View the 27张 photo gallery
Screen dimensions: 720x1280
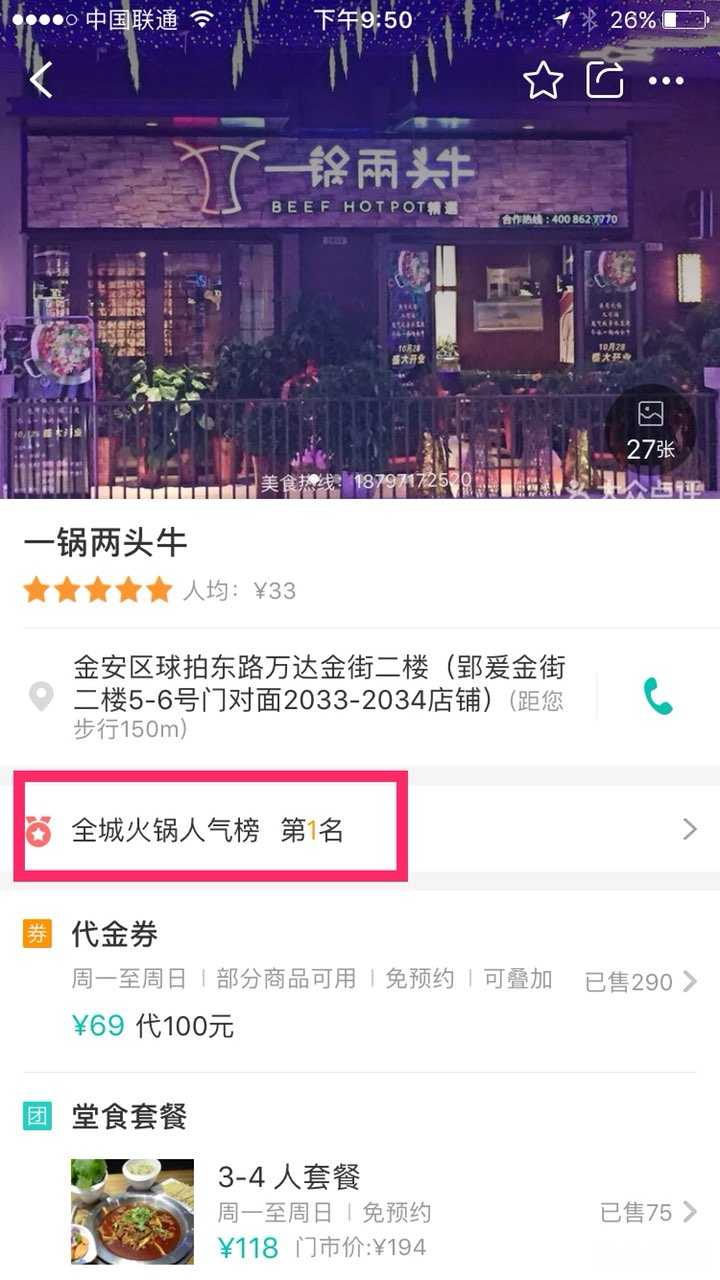(650, 430)
